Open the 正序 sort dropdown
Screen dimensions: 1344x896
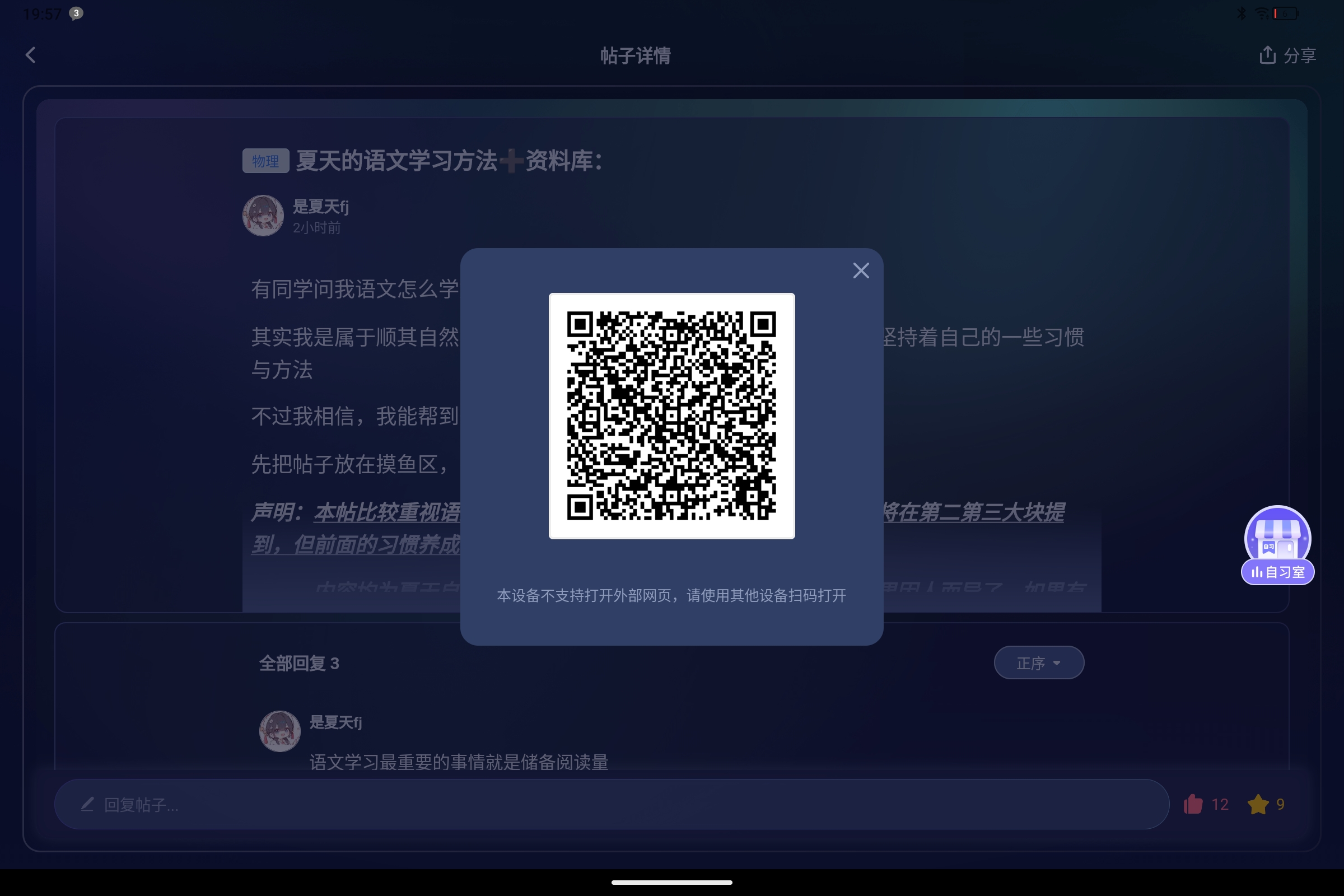(x=1038, y=663)
